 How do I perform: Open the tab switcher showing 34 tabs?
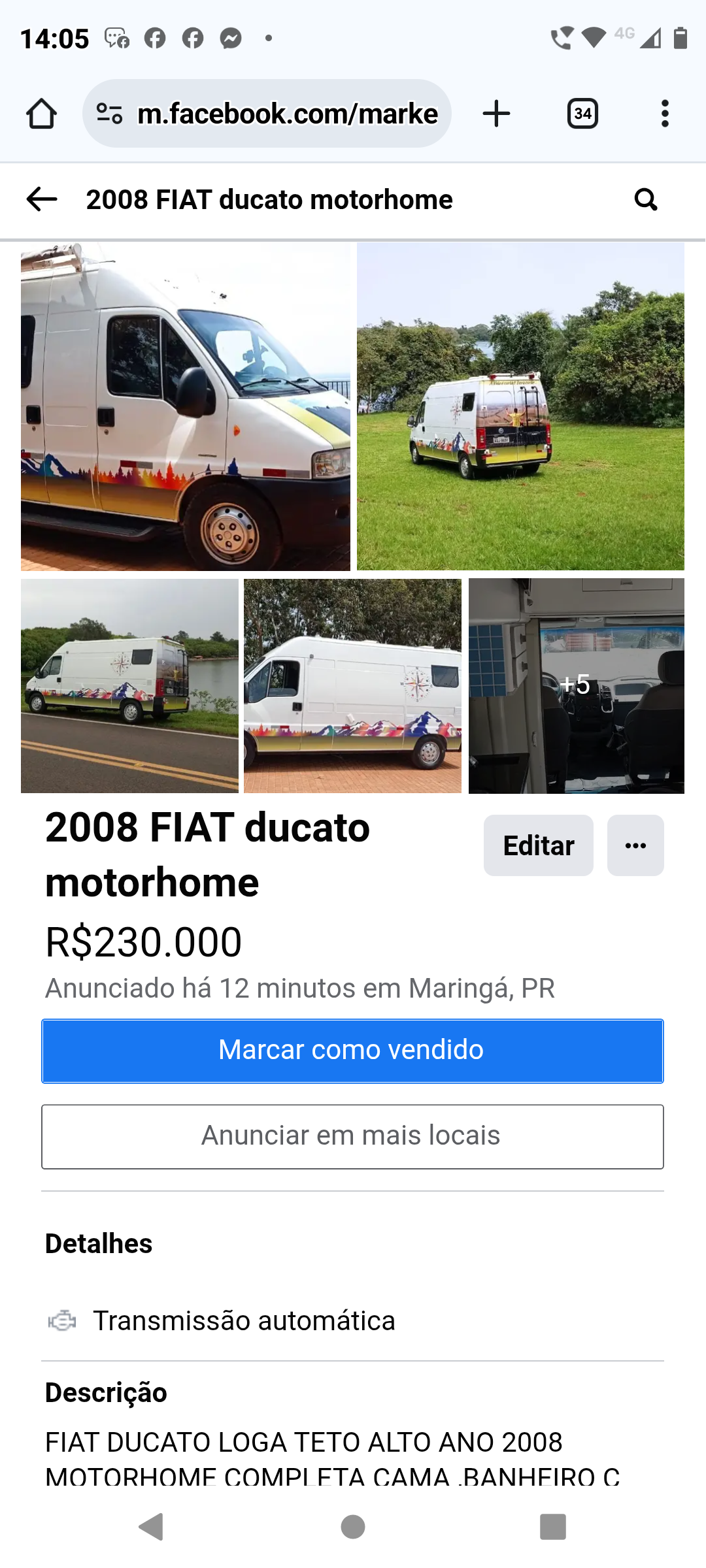(x=581, y=112)
